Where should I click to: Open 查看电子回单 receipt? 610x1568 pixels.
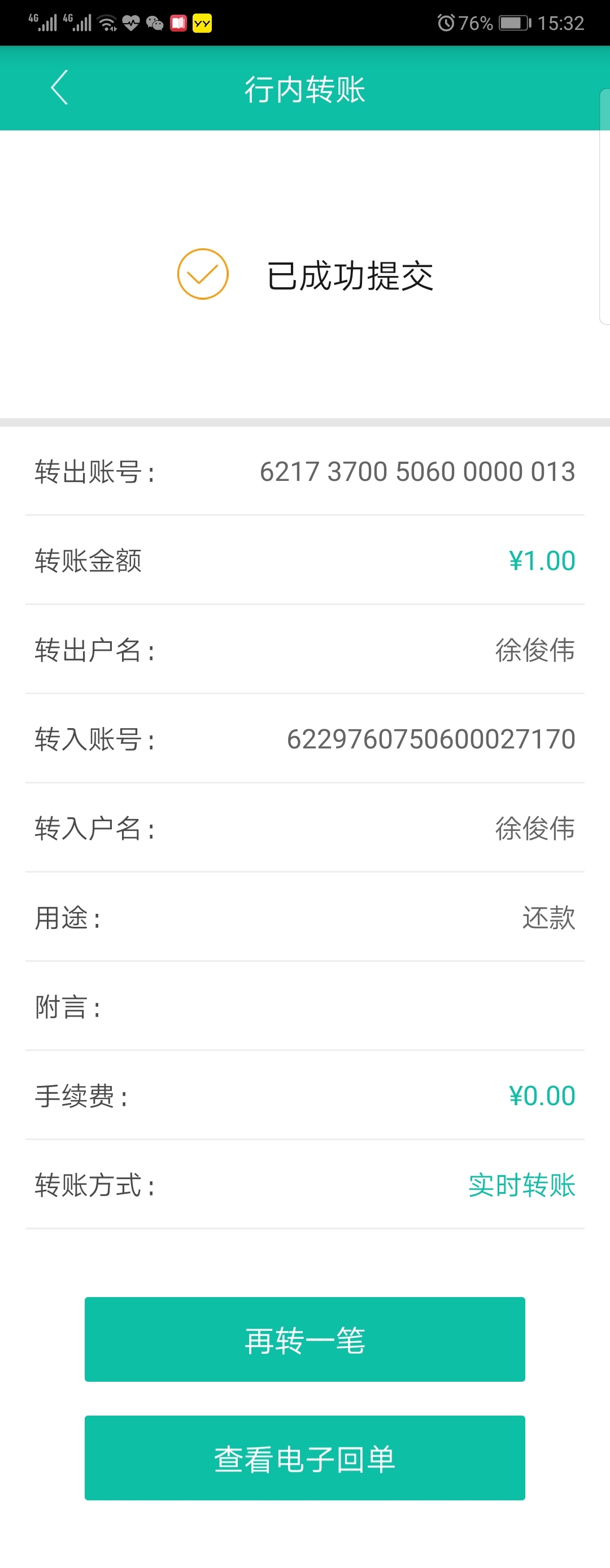304,1458
